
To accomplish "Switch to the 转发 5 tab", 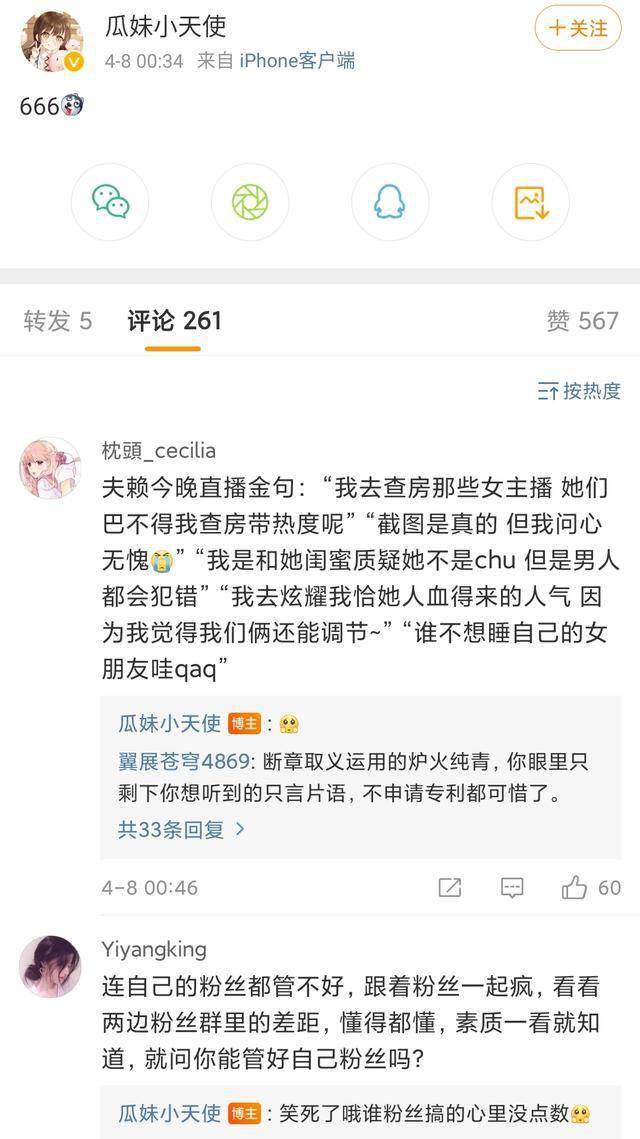I will 58,321.
